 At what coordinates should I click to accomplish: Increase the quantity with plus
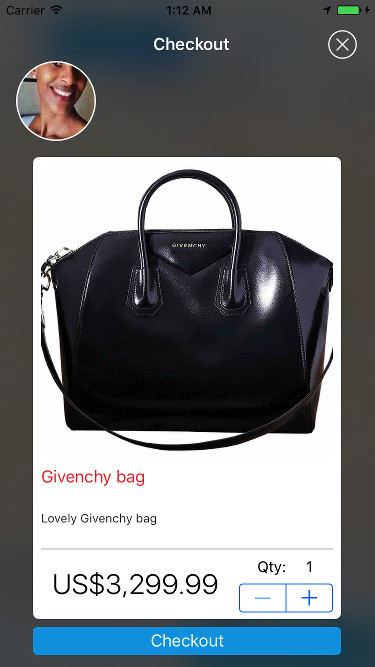(x=310, y=598)
